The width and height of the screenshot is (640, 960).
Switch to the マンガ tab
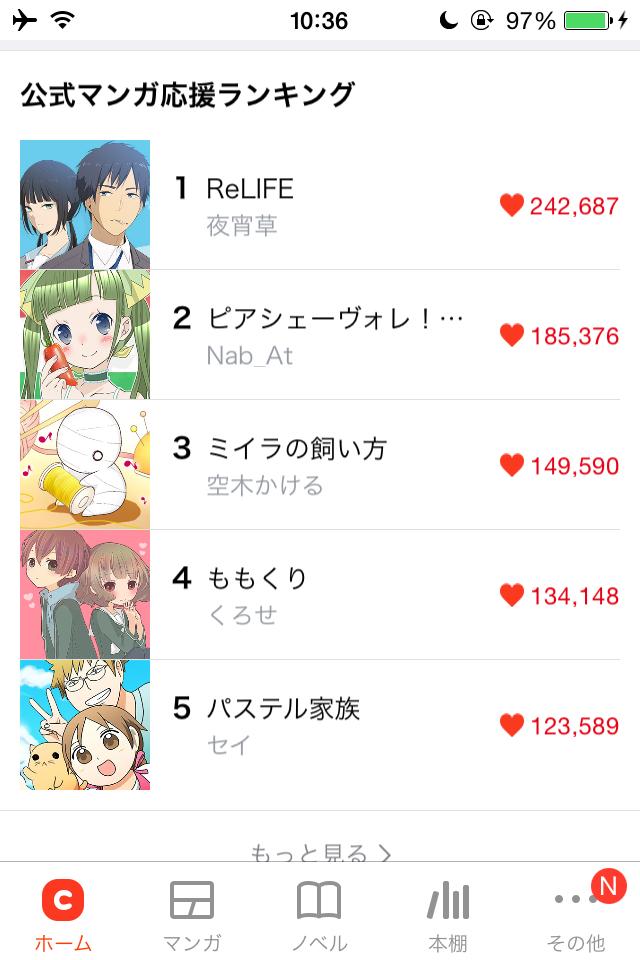click(x=191, y=915)
